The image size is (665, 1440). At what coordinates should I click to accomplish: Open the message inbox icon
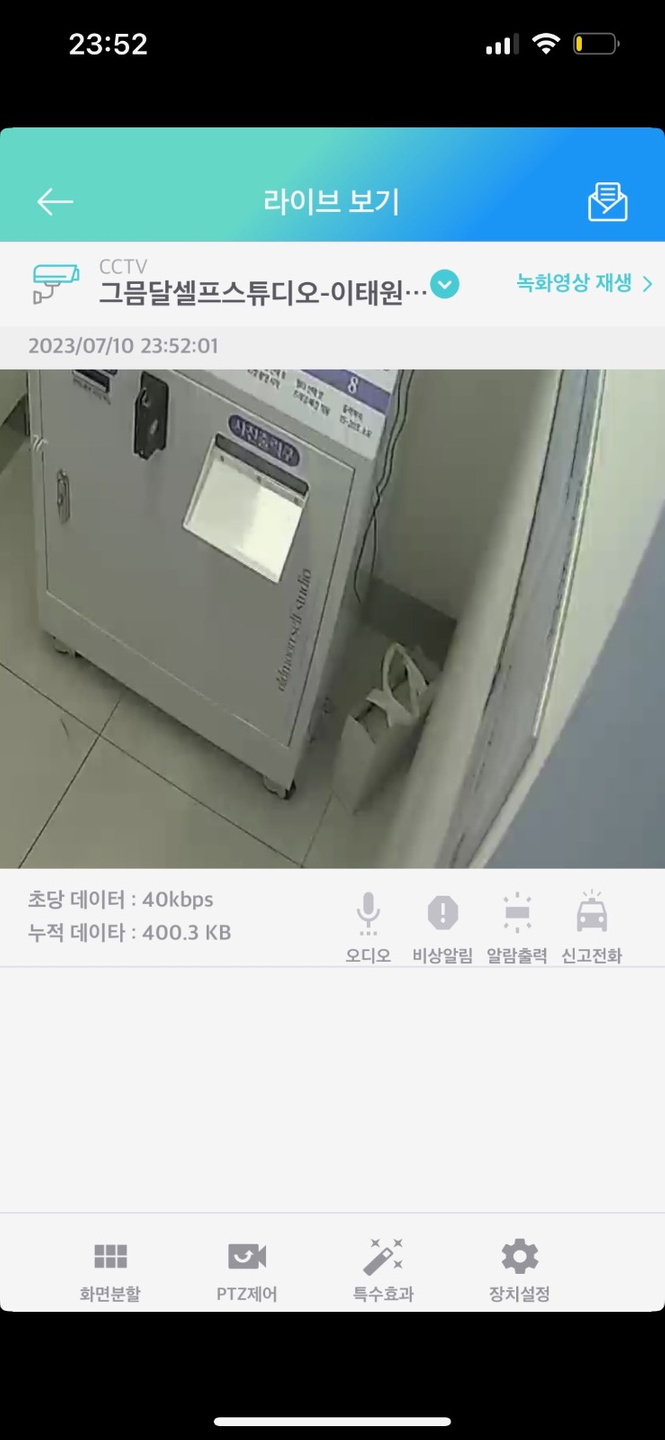(x=607, y=202)
